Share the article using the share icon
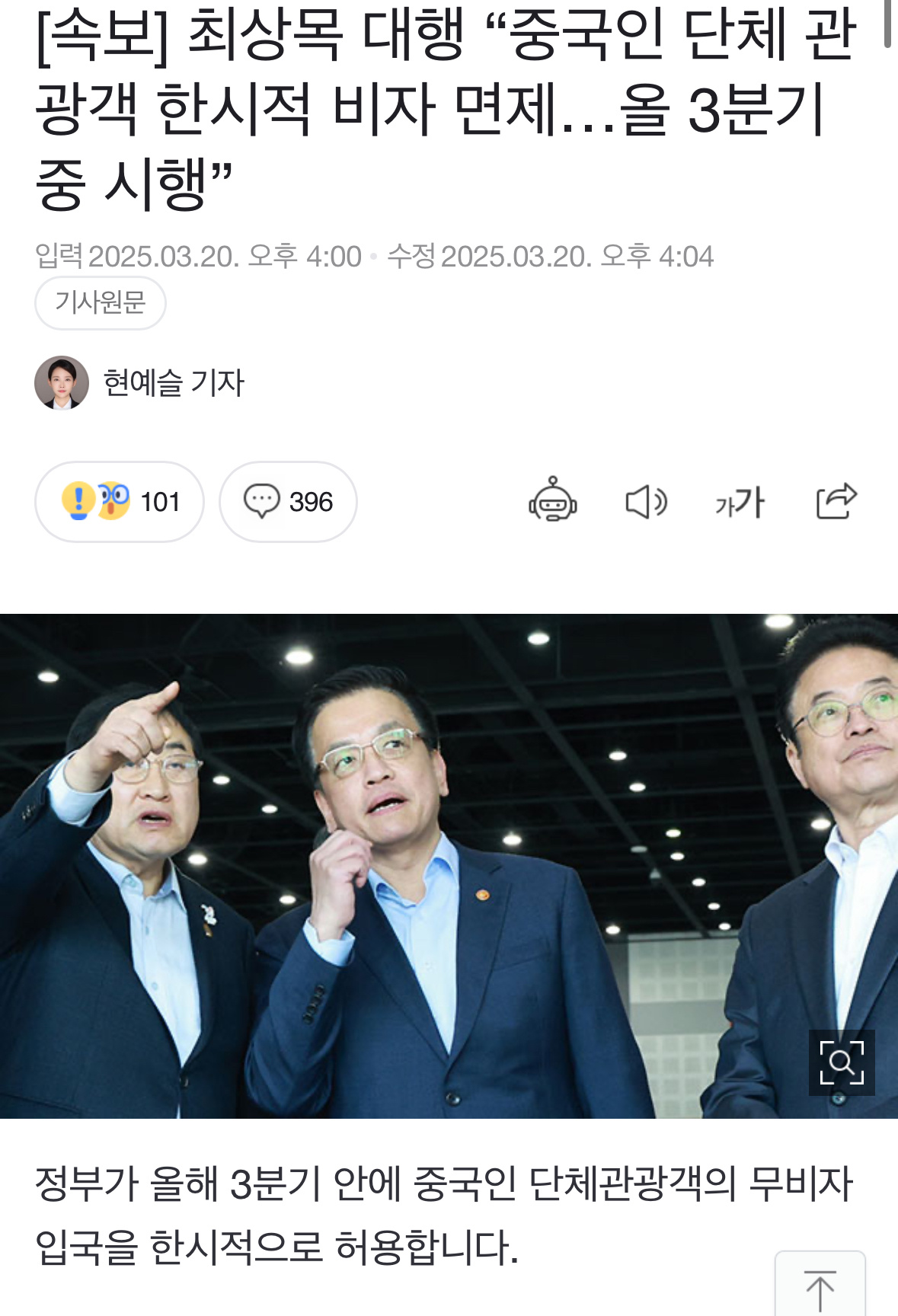 [x=838, y=502]
